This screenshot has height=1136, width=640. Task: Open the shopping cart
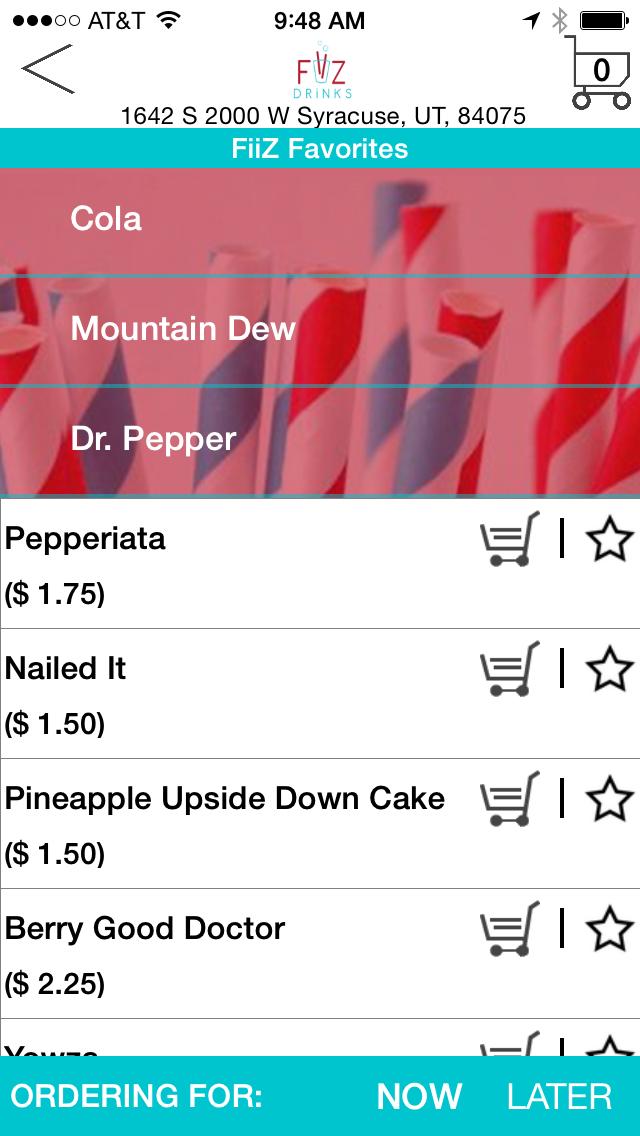click(x=599, y=72)
